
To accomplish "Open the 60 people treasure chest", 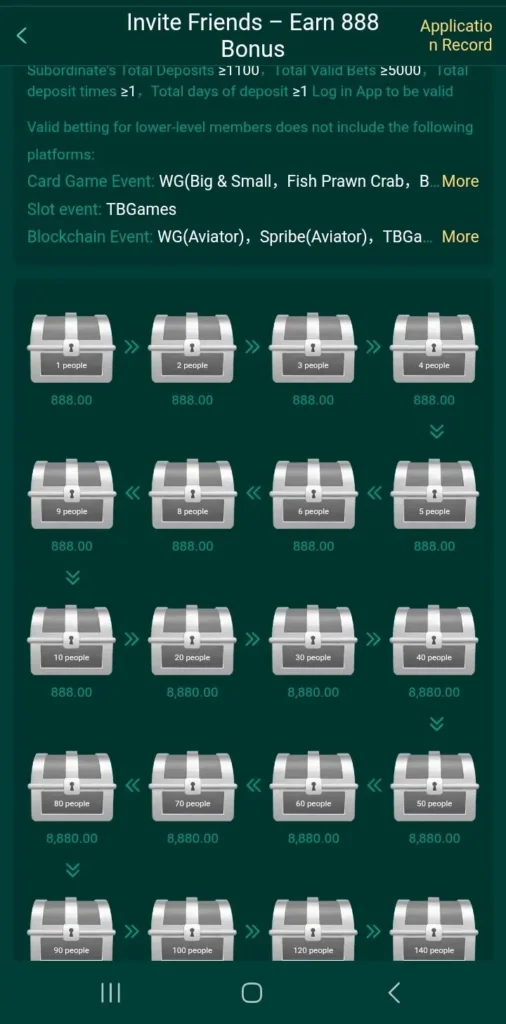I will tap(313, 786).
